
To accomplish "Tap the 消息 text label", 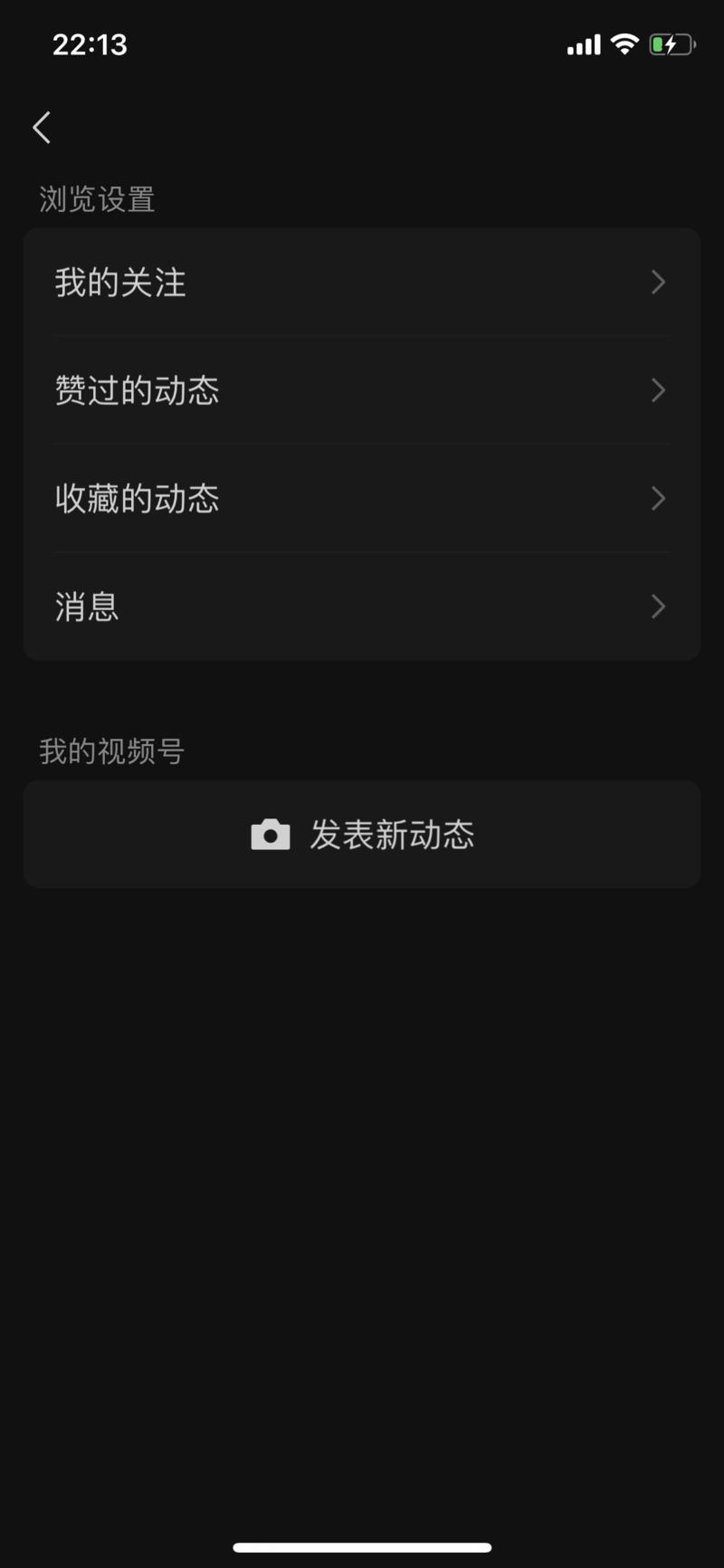I will coord(86,607).
